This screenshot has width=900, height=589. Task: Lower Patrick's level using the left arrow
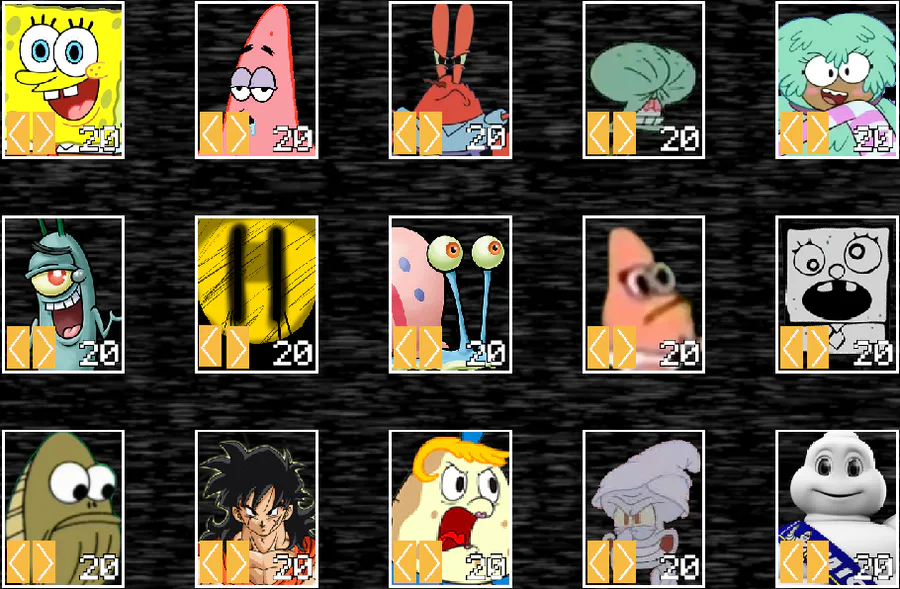(210, 133)
